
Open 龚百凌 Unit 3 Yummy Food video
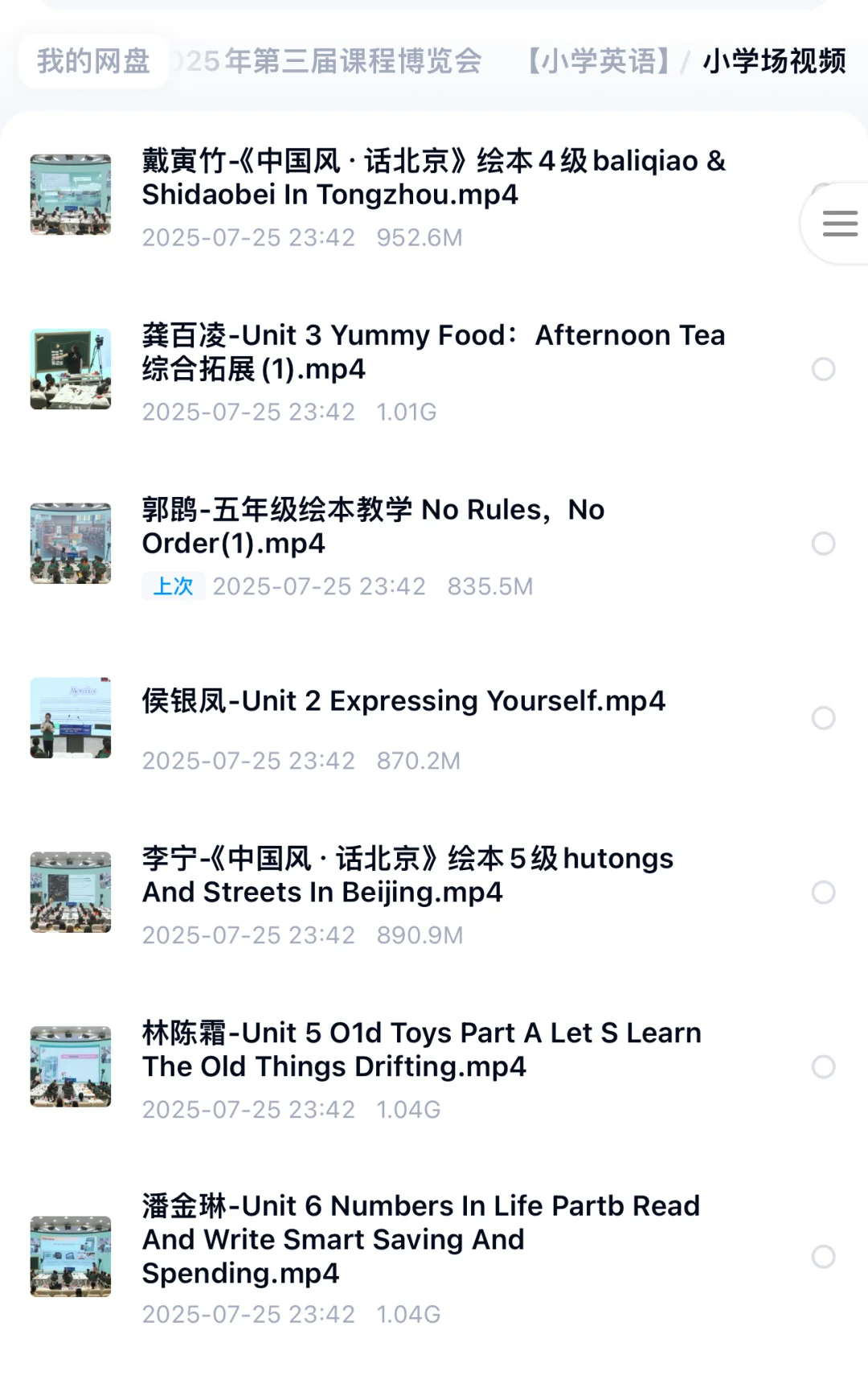pyautogui.click(x=434, y=352)
